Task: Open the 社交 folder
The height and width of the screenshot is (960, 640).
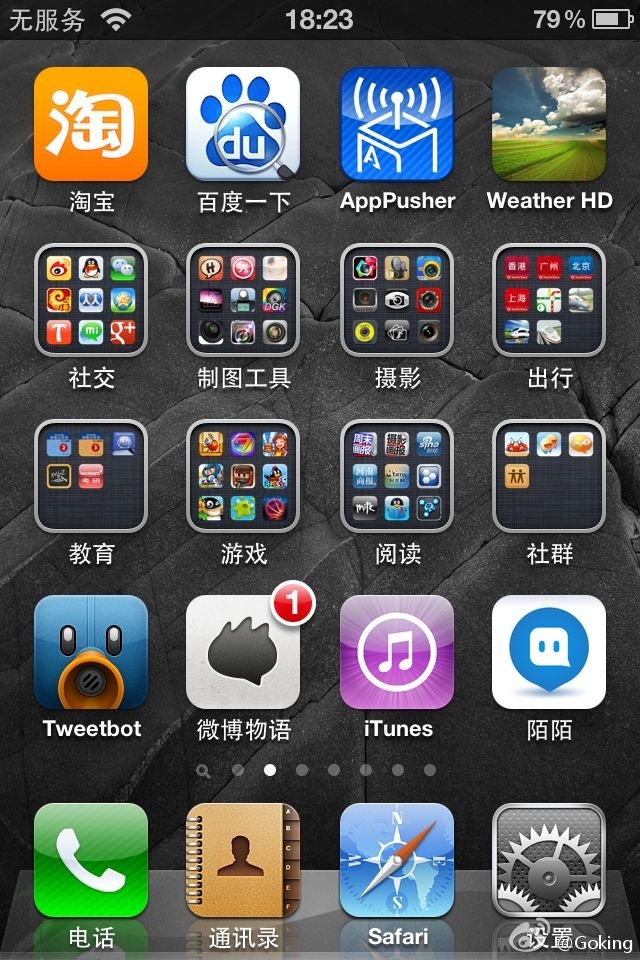Action: point(91,300)
